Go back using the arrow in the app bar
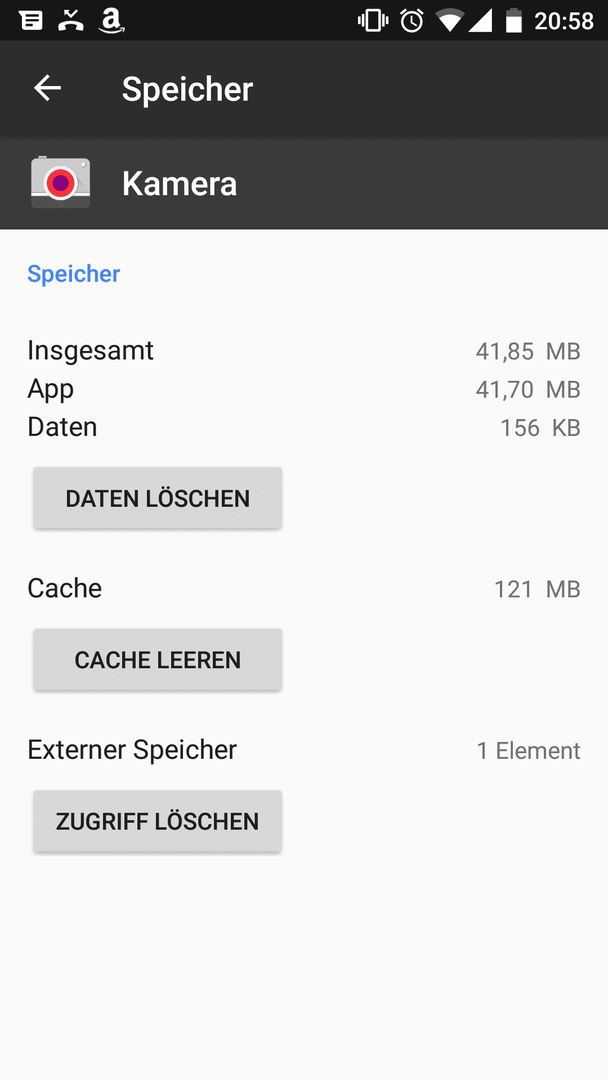The height and width of the screenshot is (1080, 608). [x=48, y=88]
